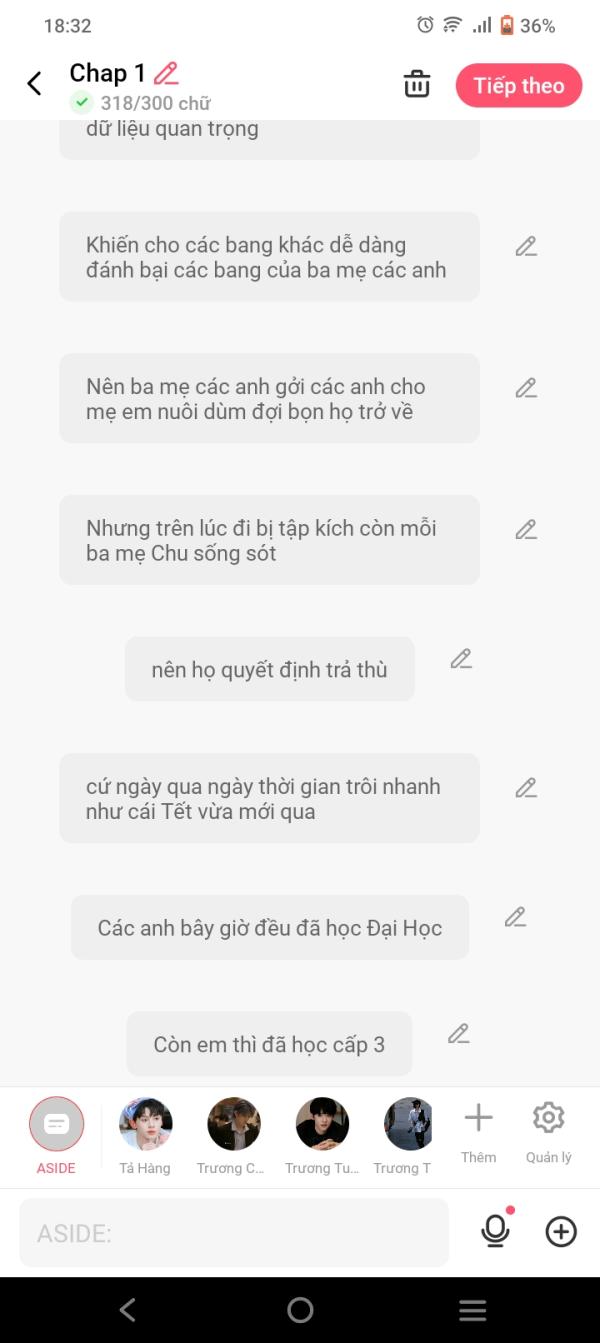Image resolution: width=600 pixels, height=1343 pixels.
Task: Edit the Chap 1 title with the pencil icon
Action: coord(166,73)
